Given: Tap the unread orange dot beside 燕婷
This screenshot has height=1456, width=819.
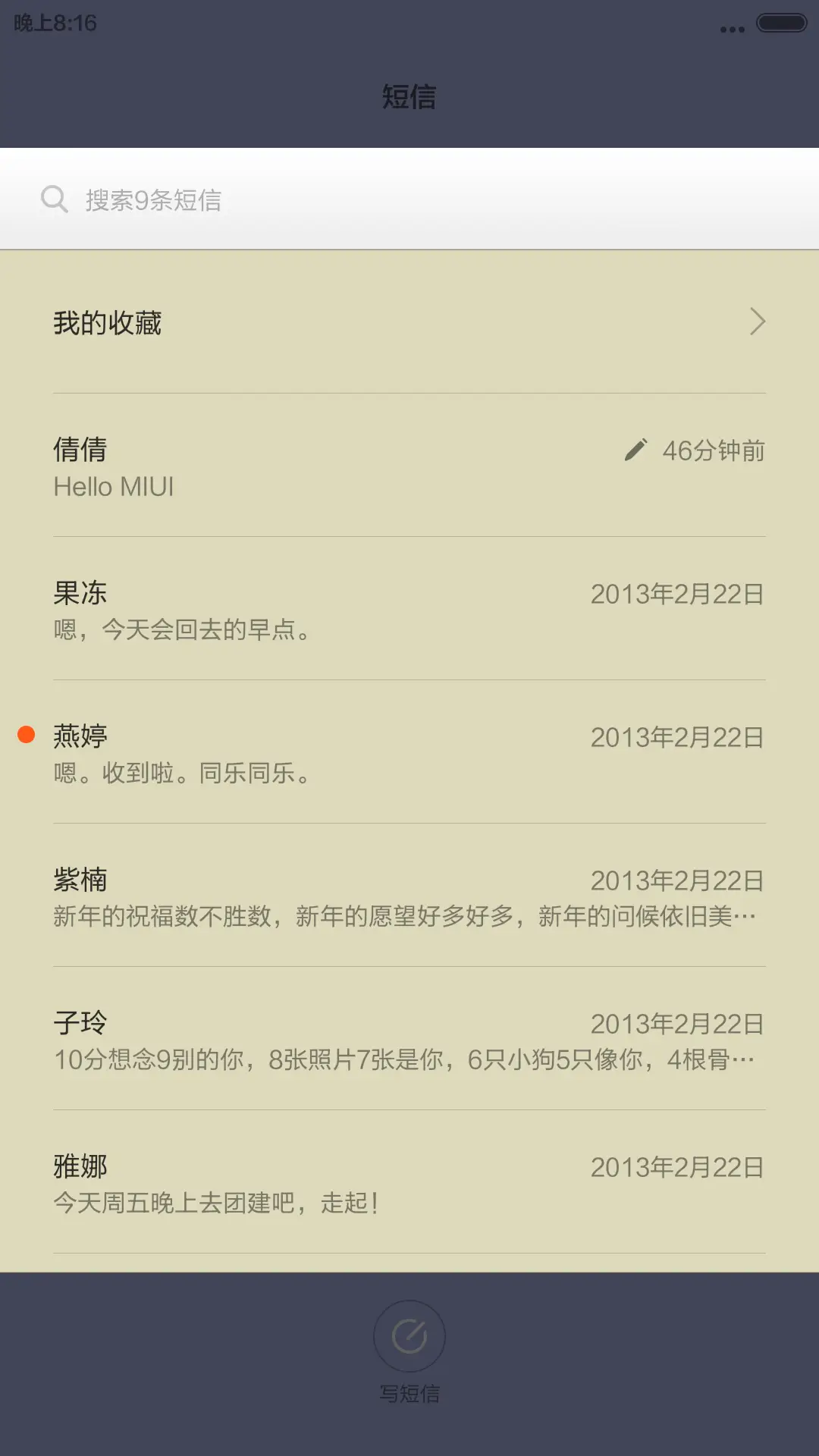Looking at the screenshot, I should click(x=27, y=733).
